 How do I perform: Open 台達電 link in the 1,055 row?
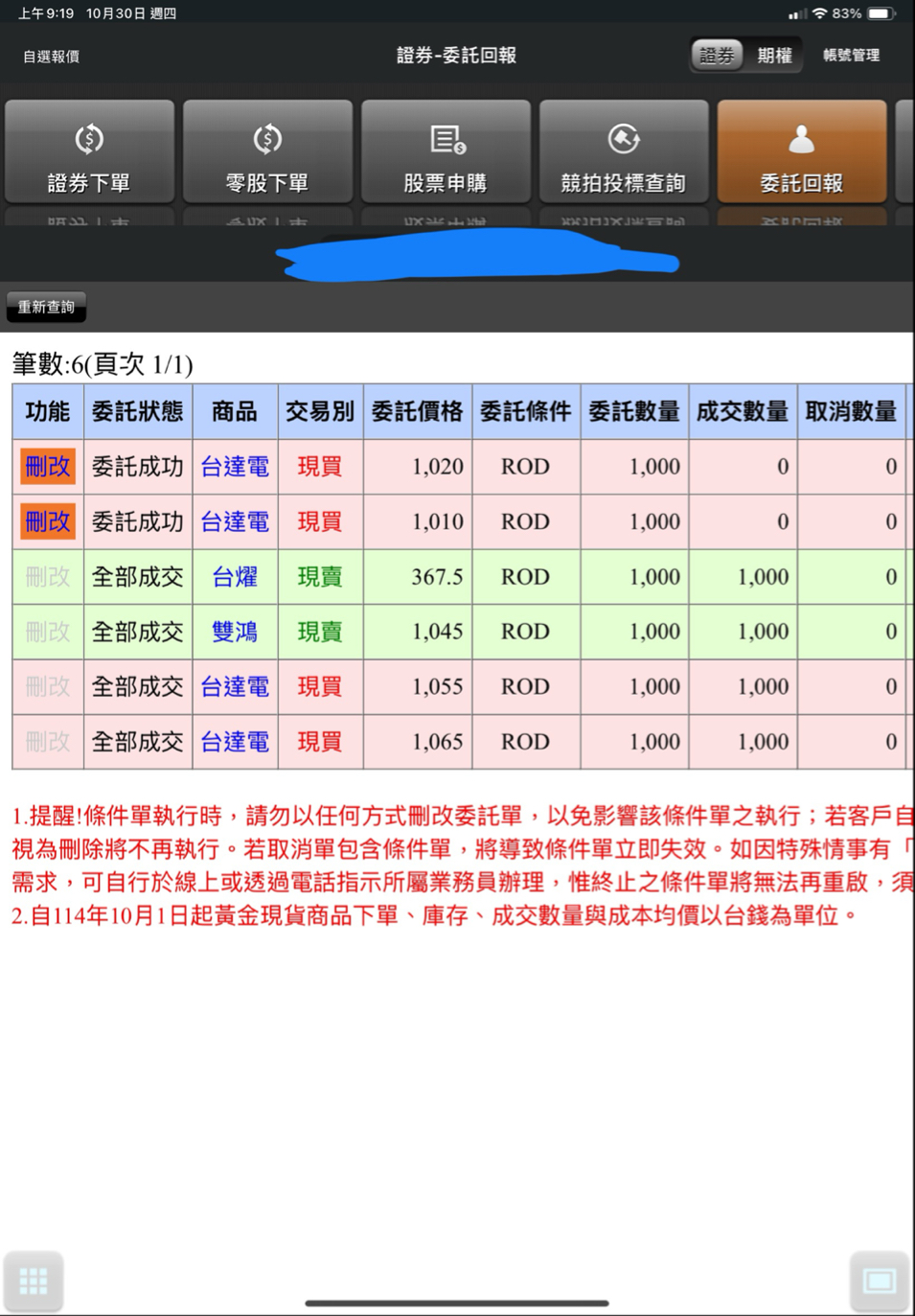[x=235, y=687]
